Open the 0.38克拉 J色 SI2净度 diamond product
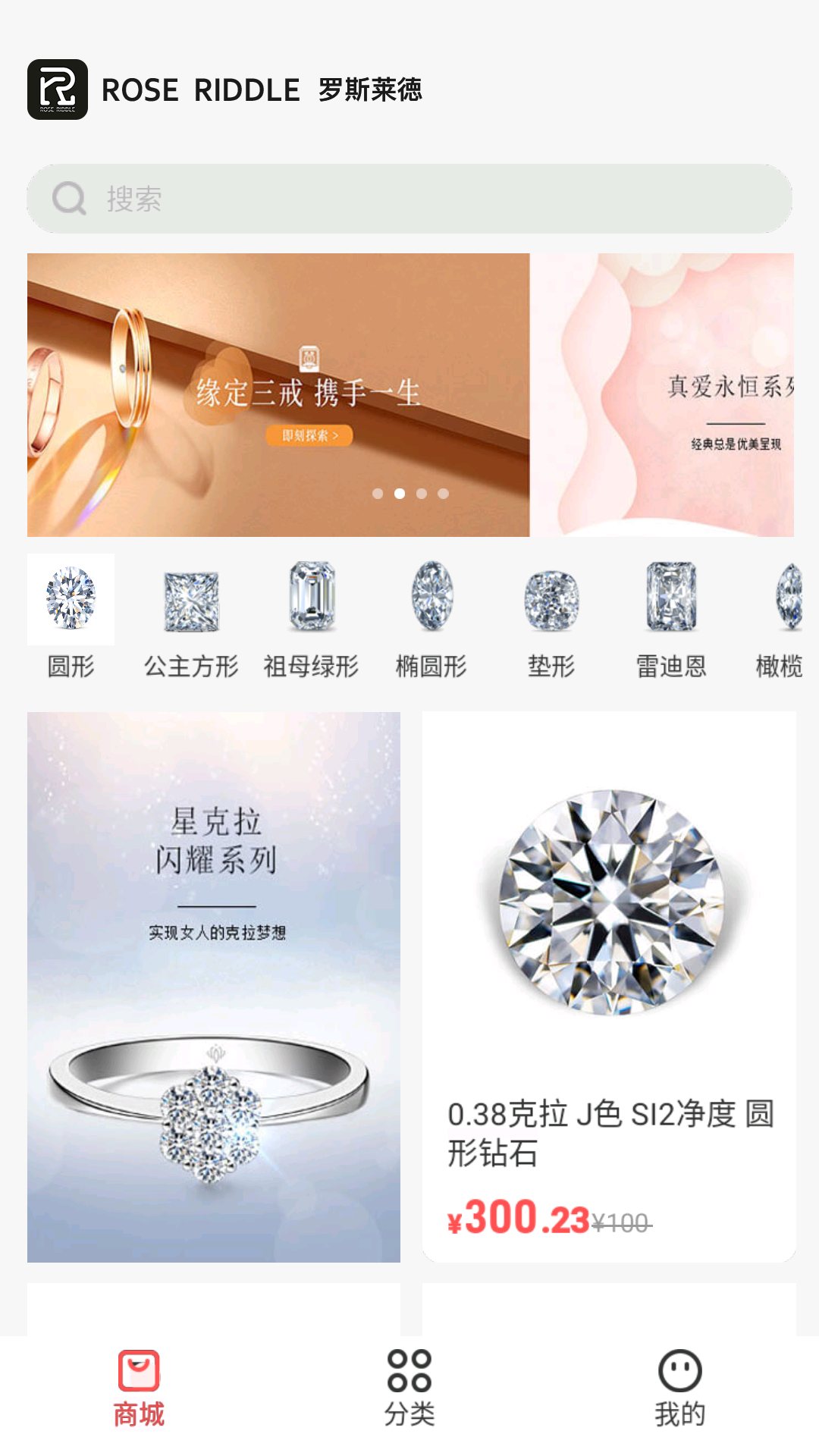This screenshot has height=1456, width=819. click(x=609, y=987)
